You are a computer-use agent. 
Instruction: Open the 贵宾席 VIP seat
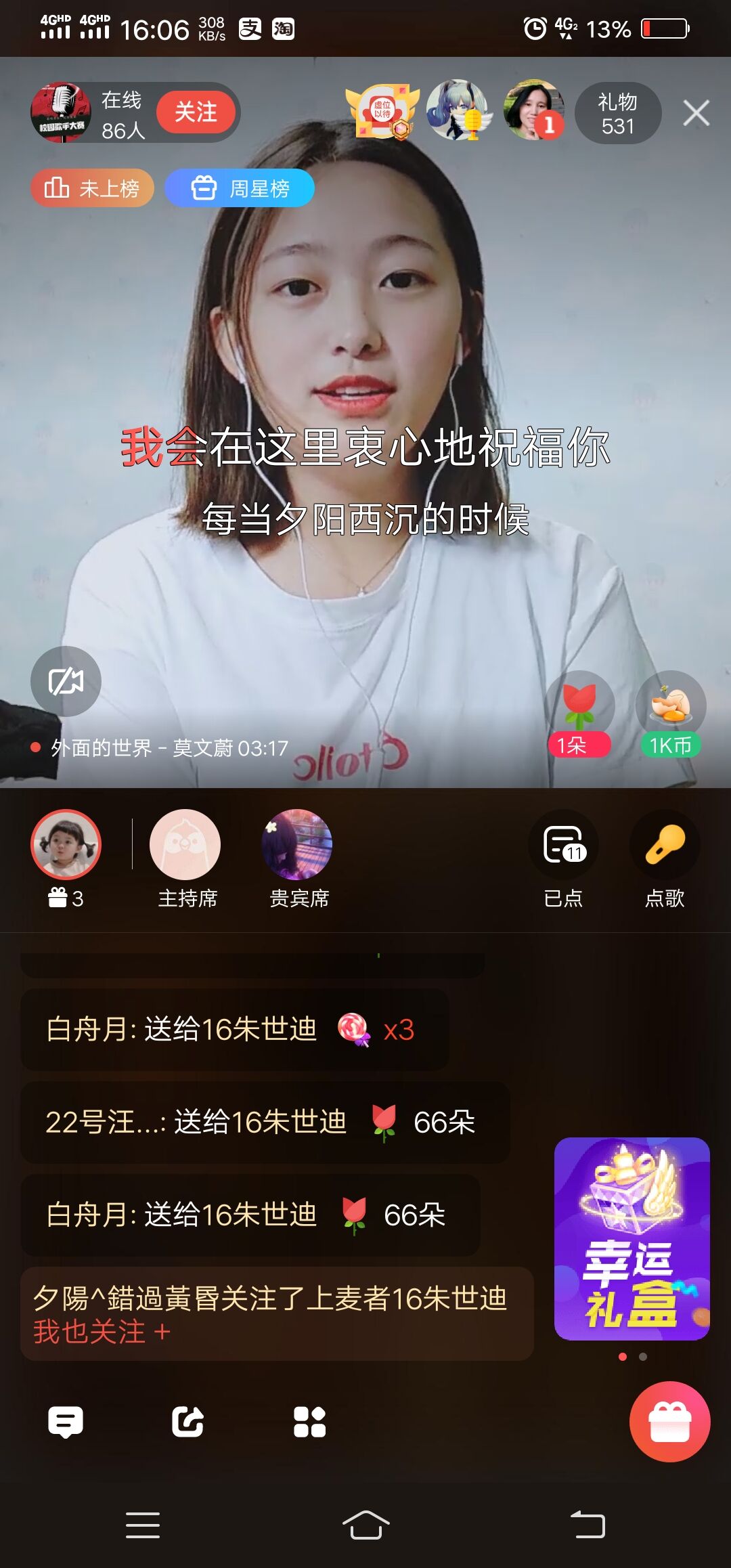(x=297, y=845)
